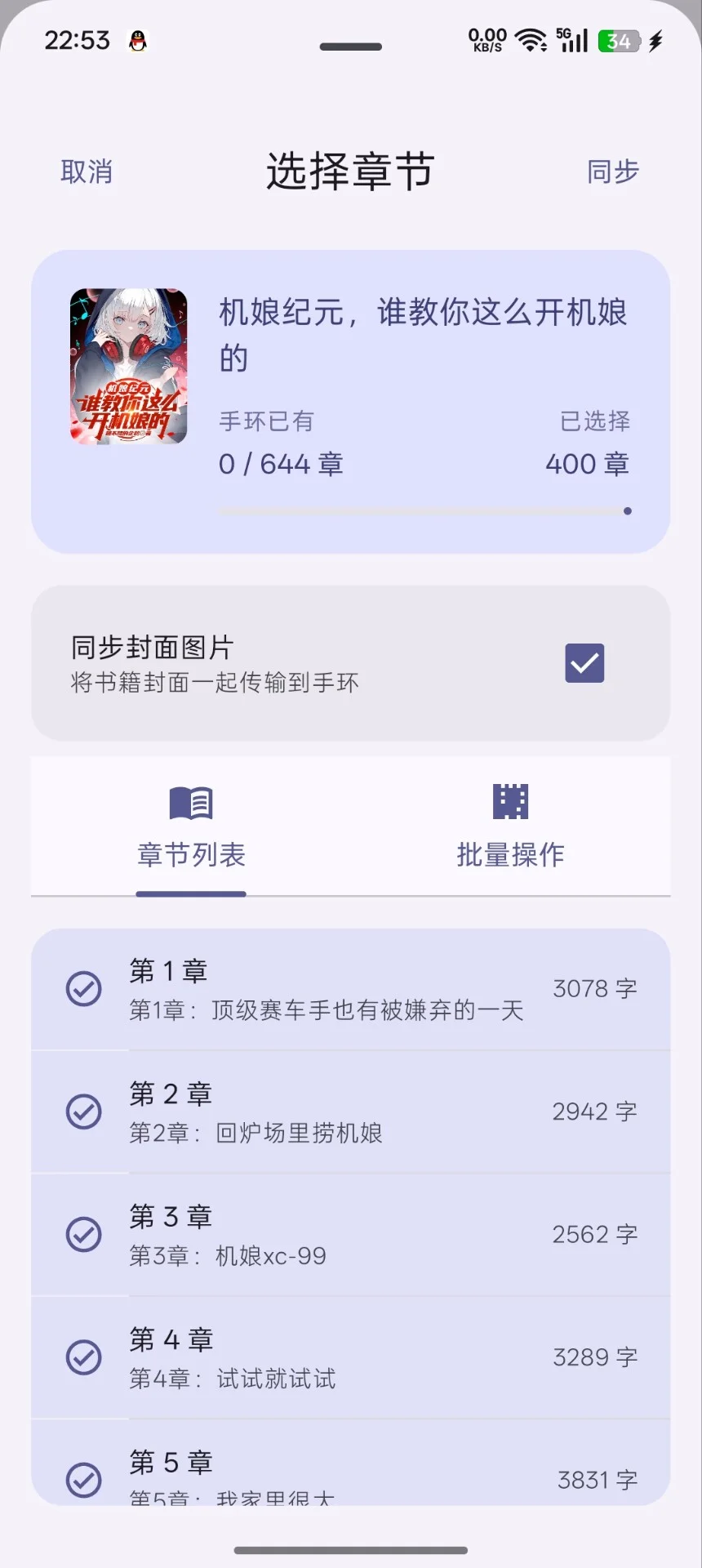The height and width of the screenshot is (1568, 702).
Task: Deselect 第 2 章 回炉场里捞机娘
Action: click(84, 1111)
